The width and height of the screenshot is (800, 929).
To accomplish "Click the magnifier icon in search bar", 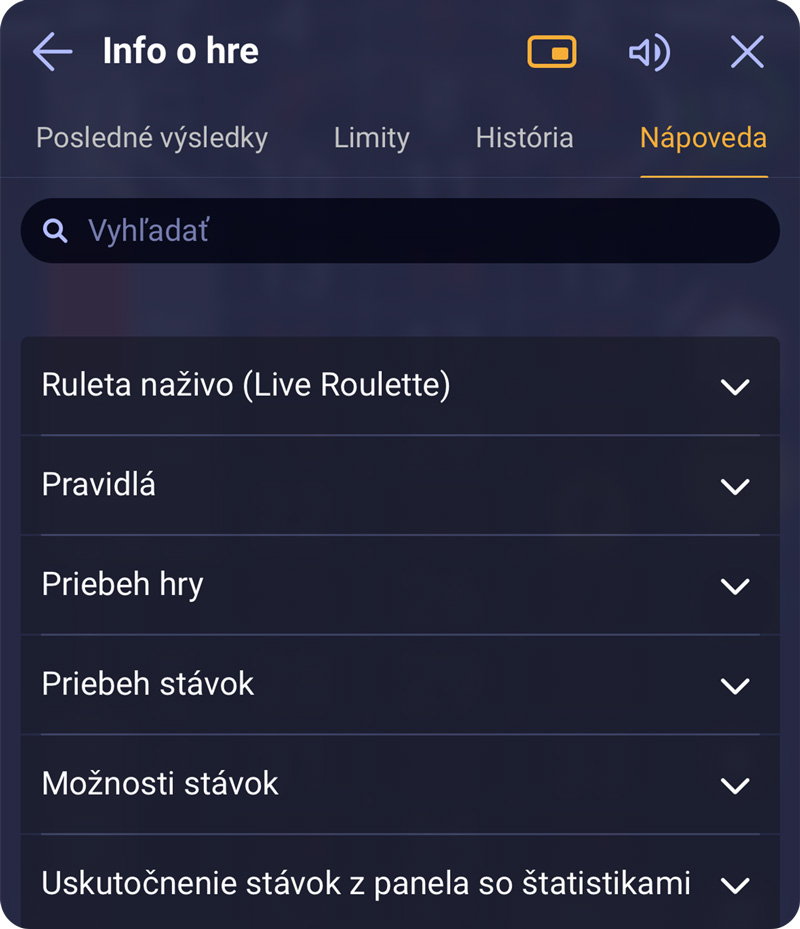I will [x=55, y=230].
